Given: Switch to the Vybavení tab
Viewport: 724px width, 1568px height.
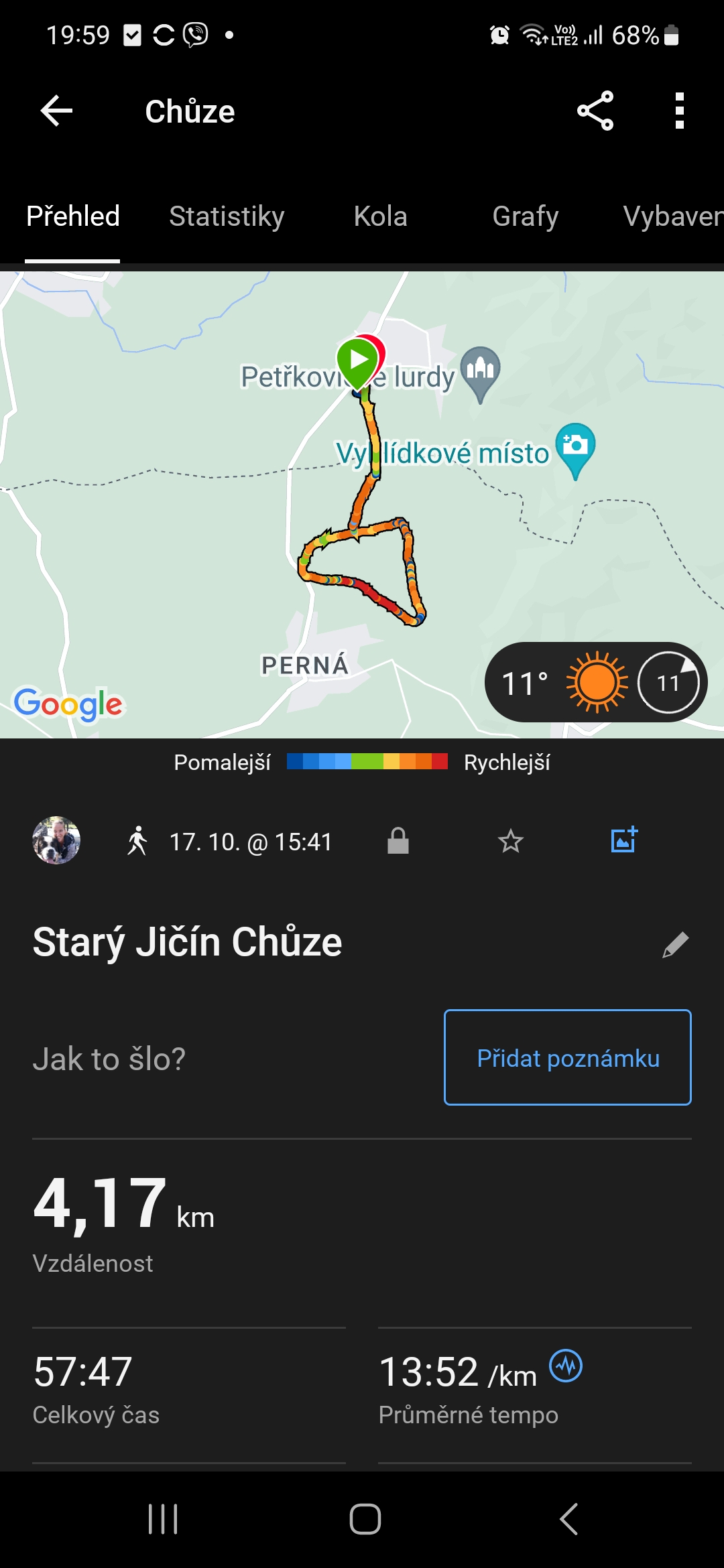Looking at the screenshot, I should point(672,216).
